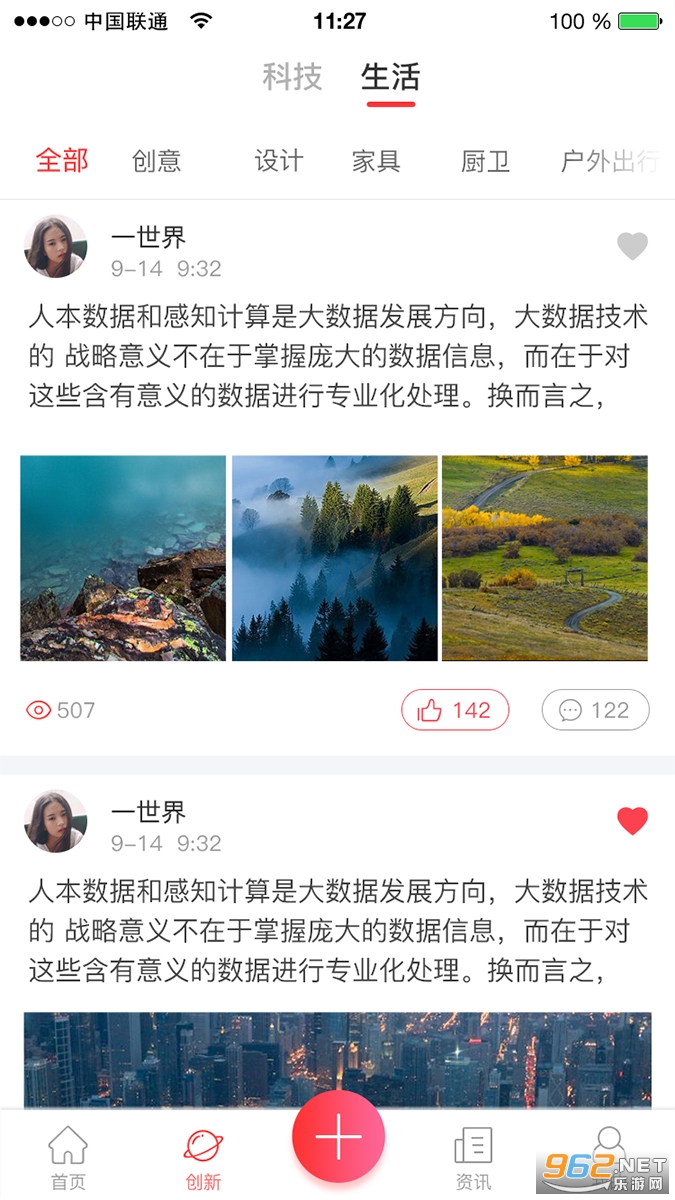Like the post showing 142 thumbs up
Viewport: 675px width, 1200px height.
click(455, 710)
